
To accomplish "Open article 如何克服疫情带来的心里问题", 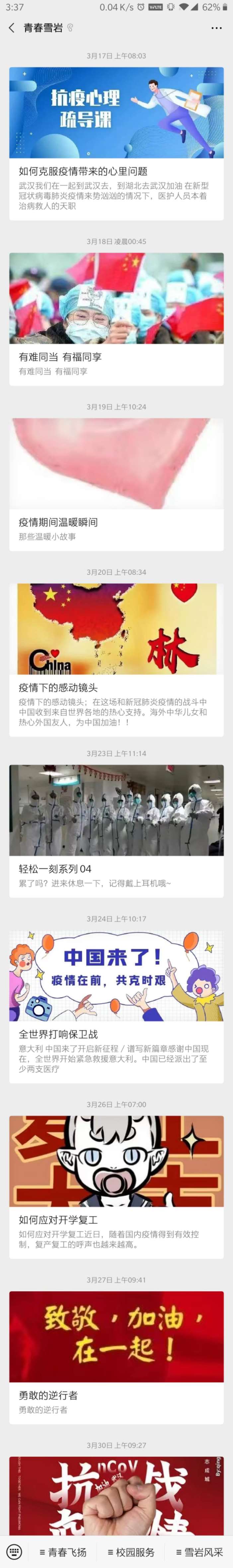I will click(83, 172).
